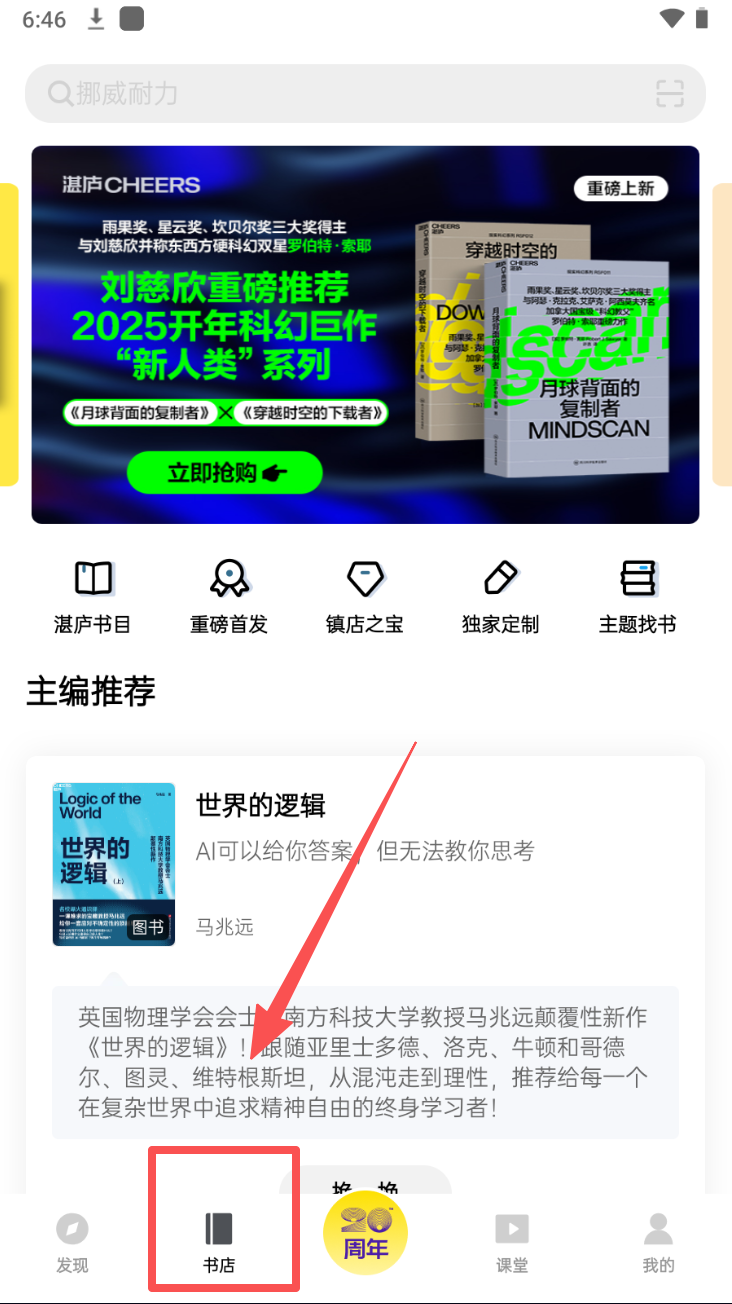Open 主题找书 category
The height and width of the screenshot is (1304, 732).
point(637,597)
